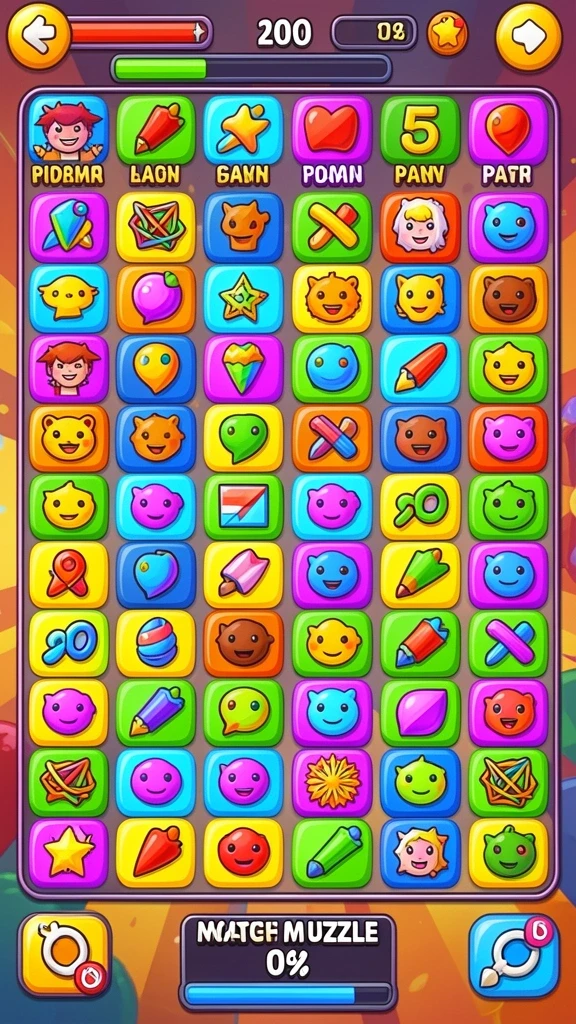Tap the rainbow ice cream cone tile

point(243,368)
